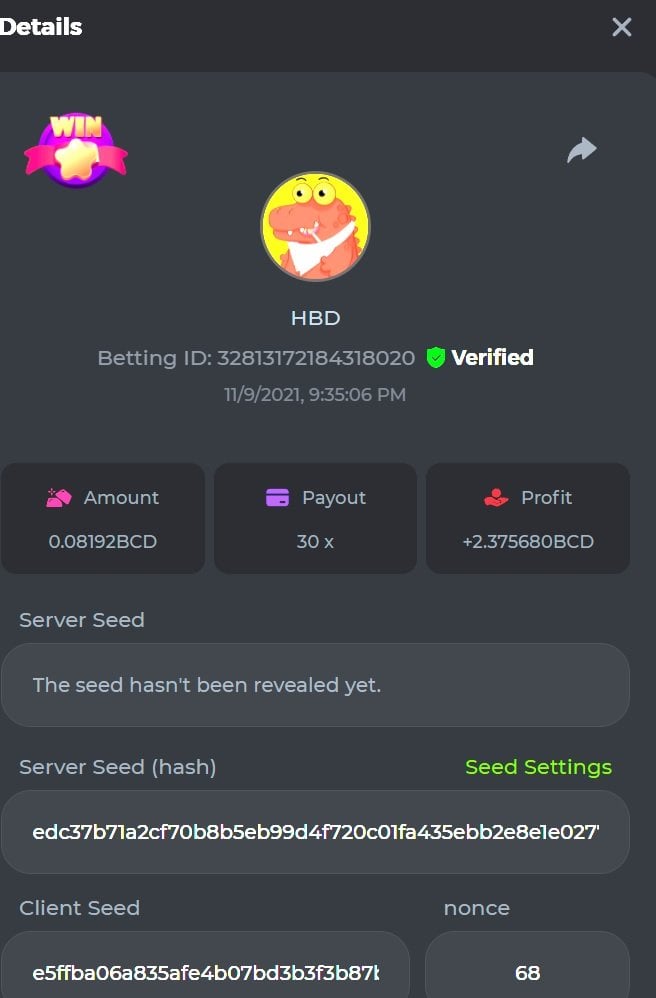Close the Details panel
Viewport: 656px width, 998px height.
click(622, 27)
